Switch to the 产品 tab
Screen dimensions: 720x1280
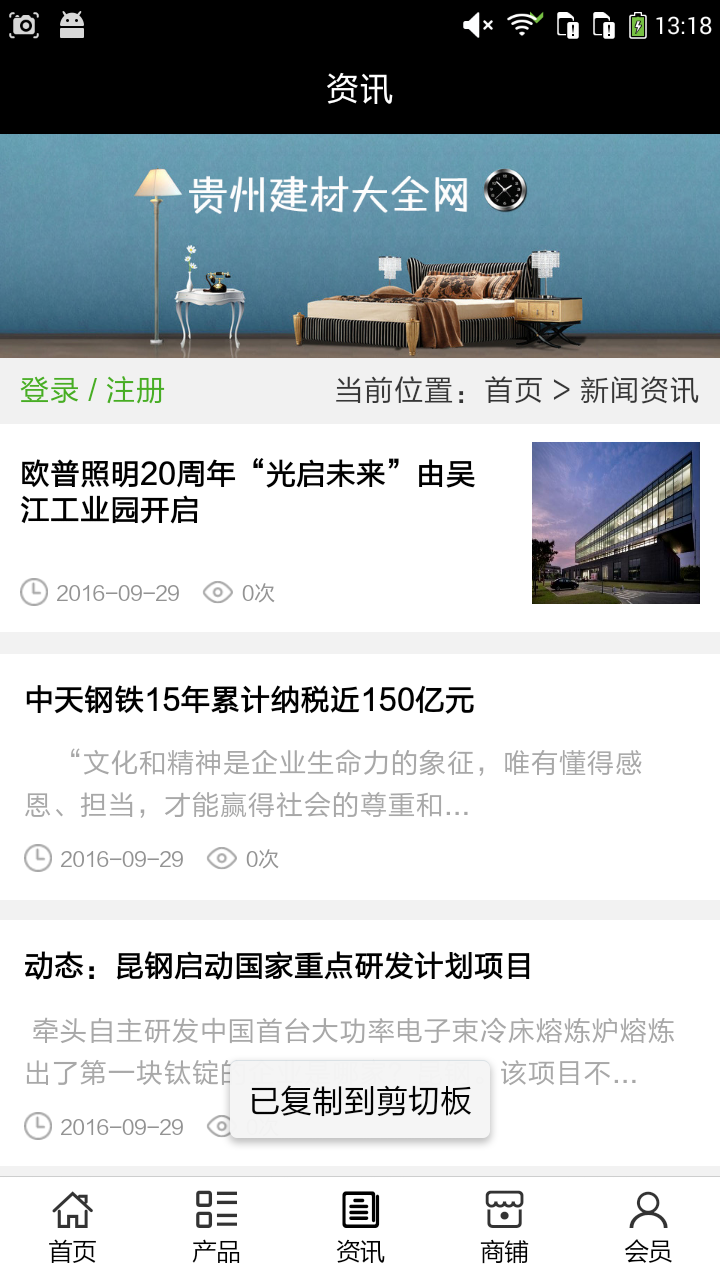click(x=216, y=1226)
